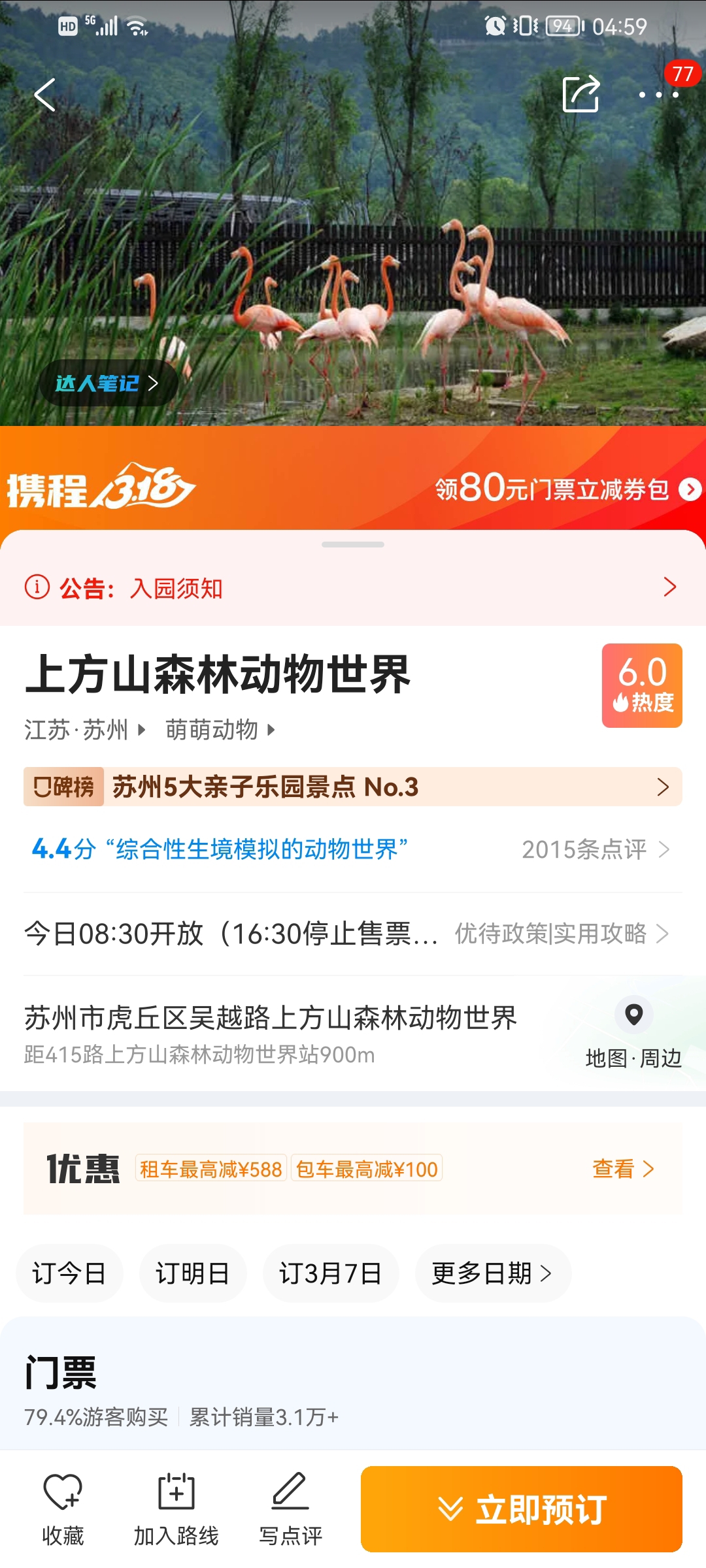Tap the 立即预订 button
706x1568 pixels.
click(x=522, y=1509)
